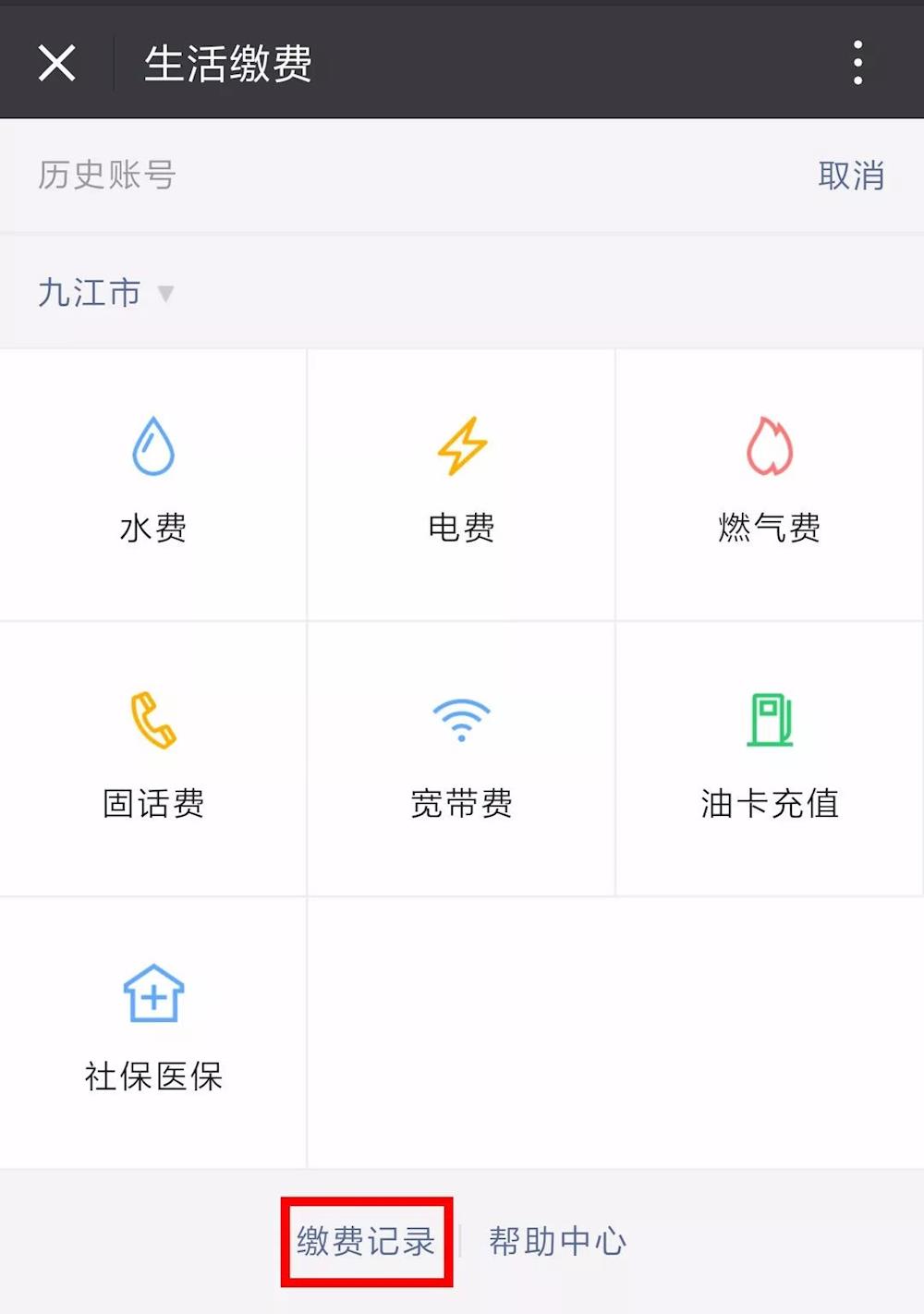Tap 取消 to cancel history accounts
This screenshot has width=924, height=1314.
pos(851,175)
